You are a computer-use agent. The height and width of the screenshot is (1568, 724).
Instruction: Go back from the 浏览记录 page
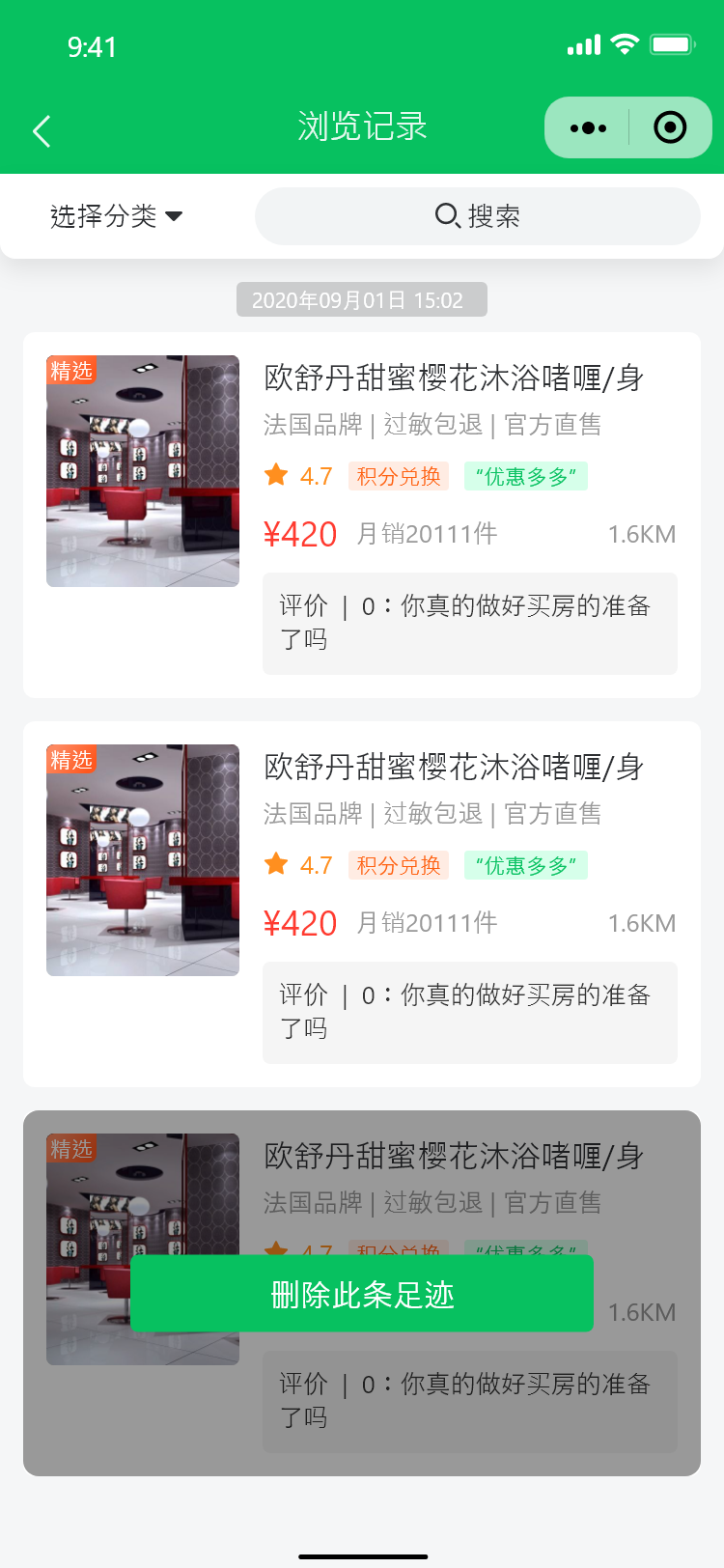tap(42, 130)
